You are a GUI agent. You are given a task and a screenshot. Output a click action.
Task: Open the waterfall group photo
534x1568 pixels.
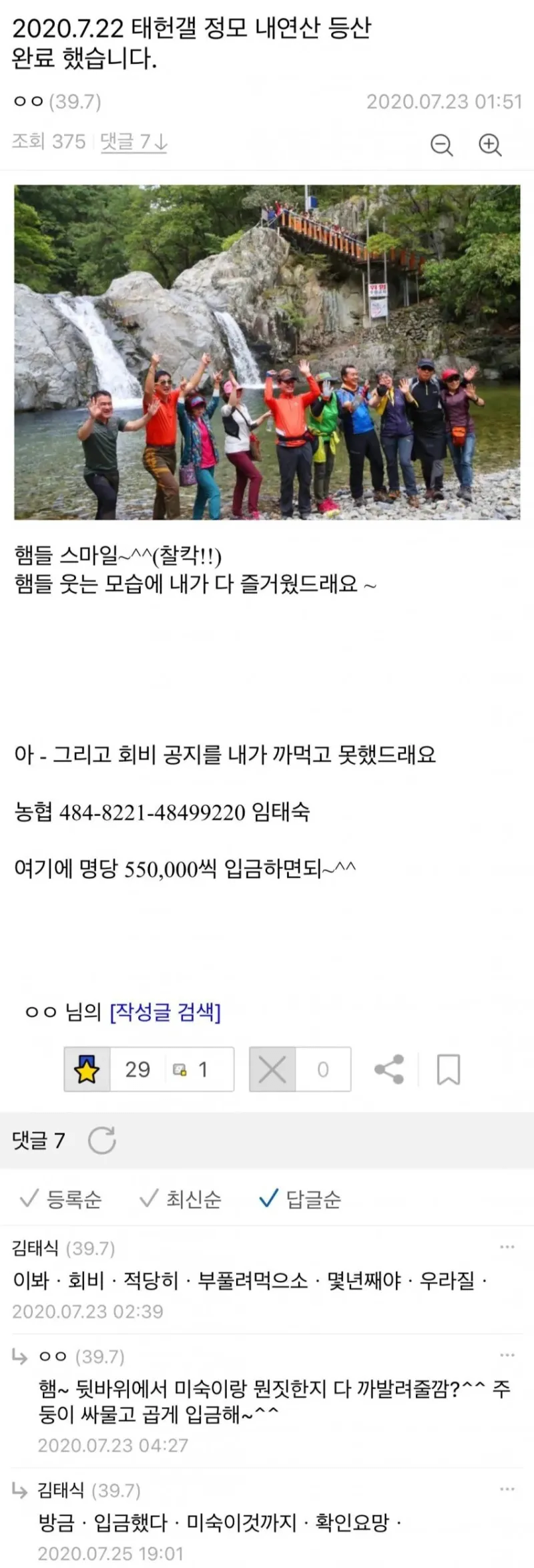click(267, 352)
